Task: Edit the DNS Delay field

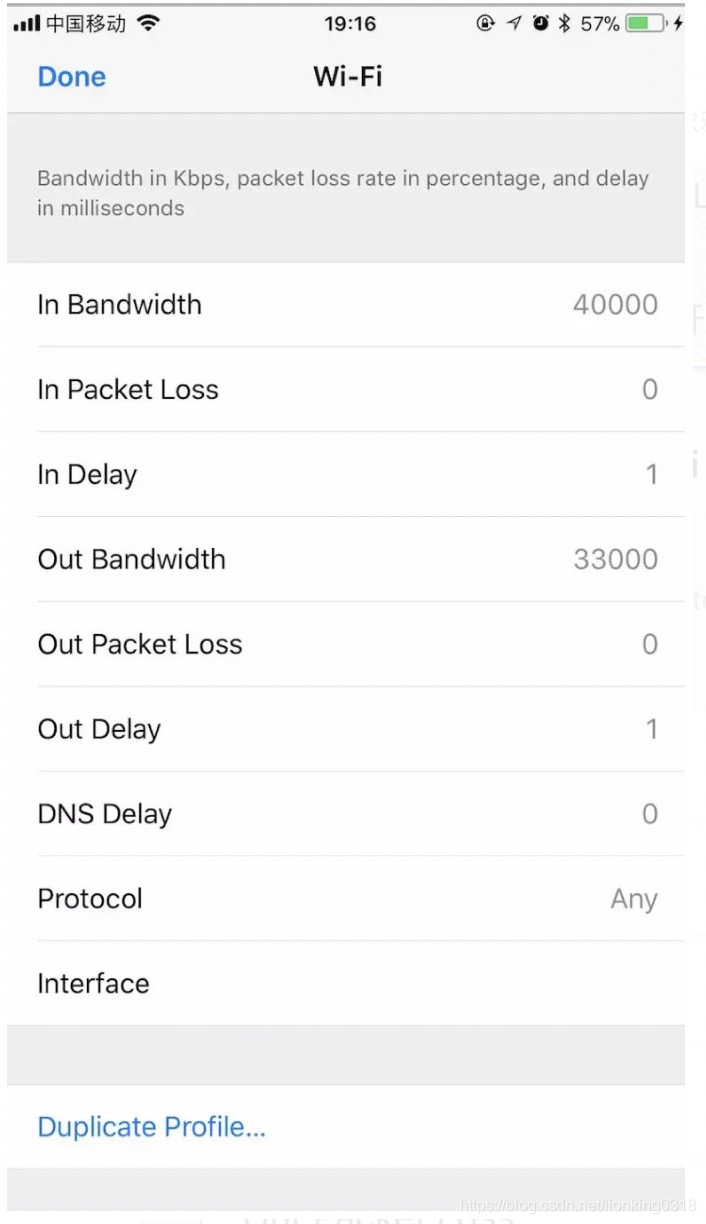Action: (x=648, y=814)
